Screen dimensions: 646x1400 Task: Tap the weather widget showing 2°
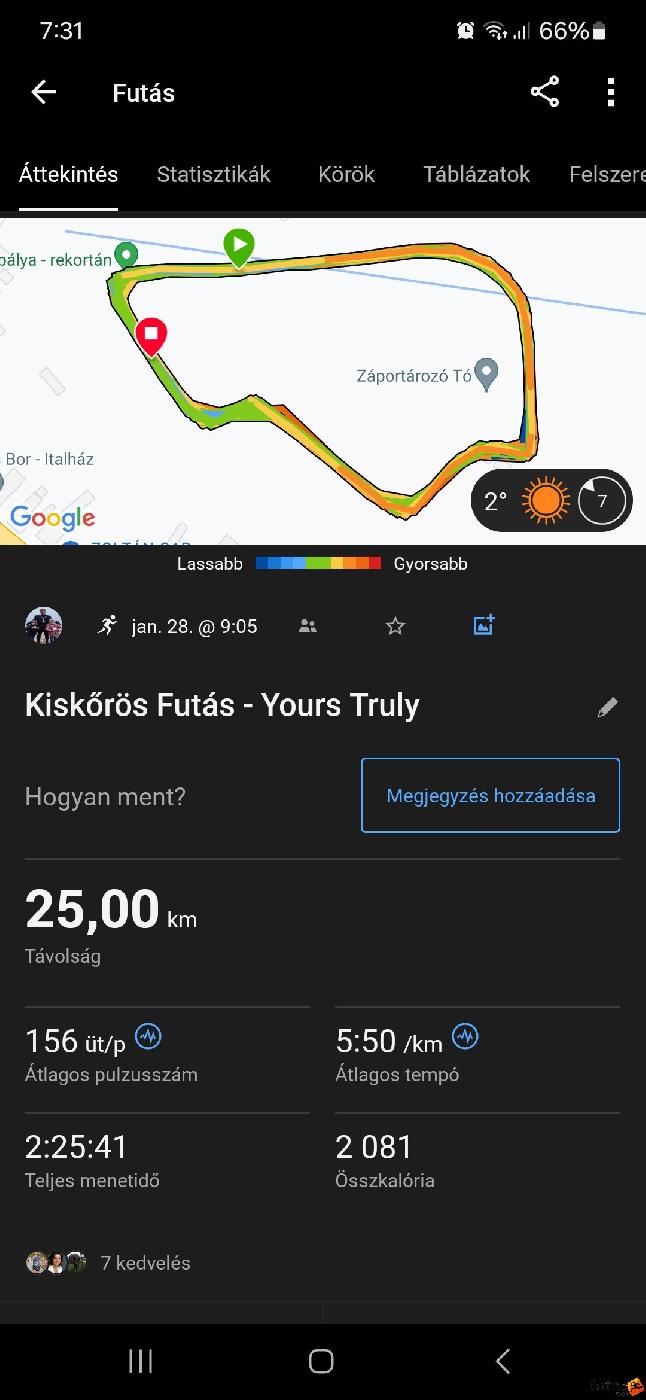[x=551, y=501]
